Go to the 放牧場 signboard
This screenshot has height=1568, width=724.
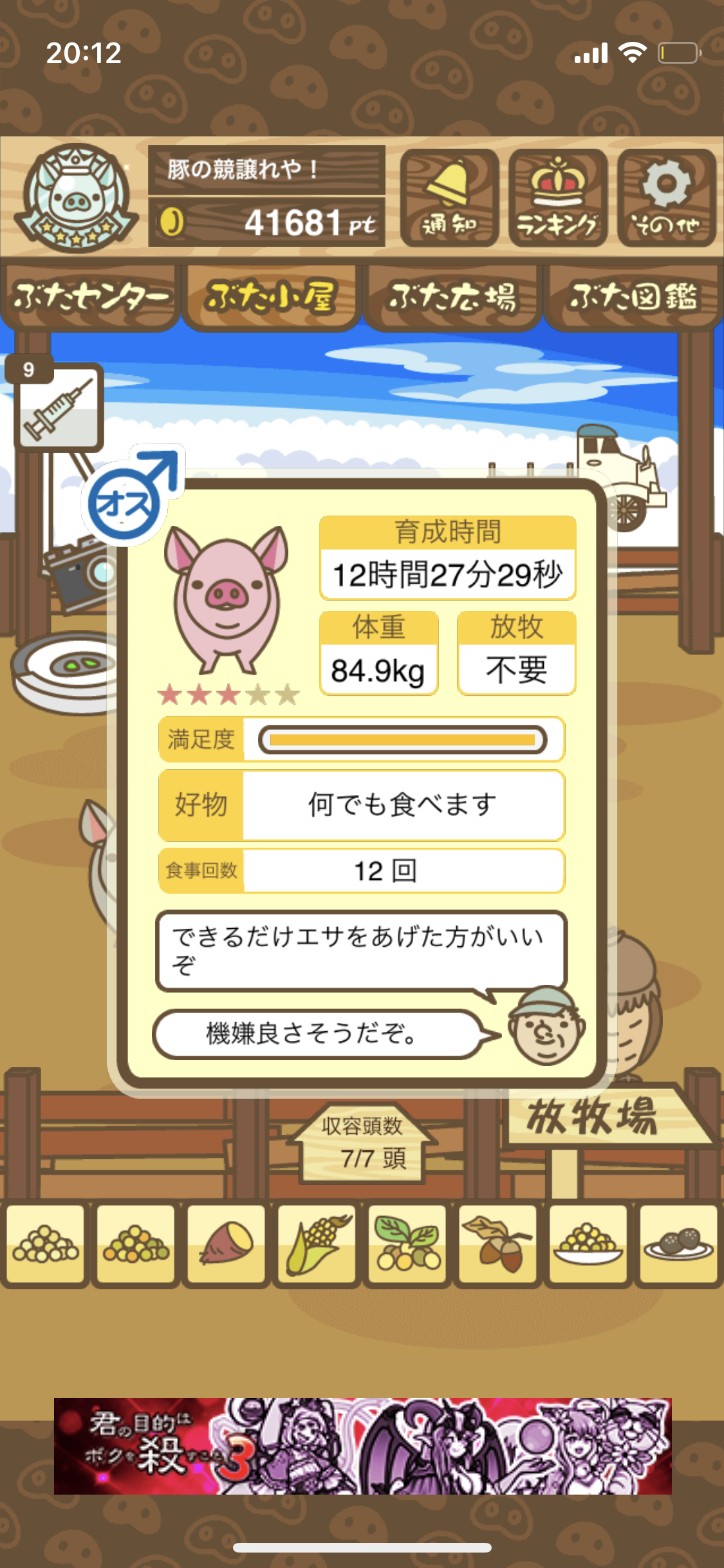[599, 1117]
